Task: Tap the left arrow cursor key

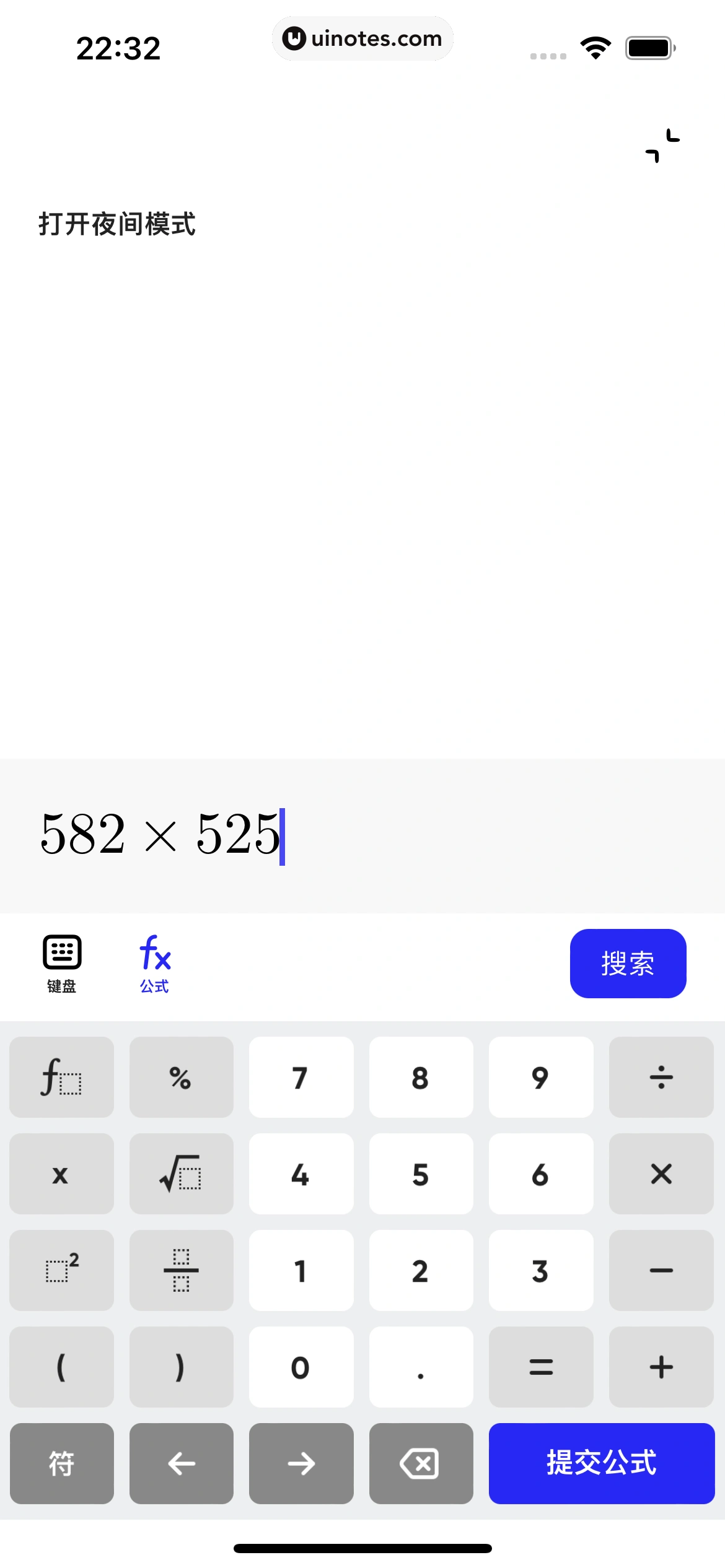Action: pos(182,1464)
